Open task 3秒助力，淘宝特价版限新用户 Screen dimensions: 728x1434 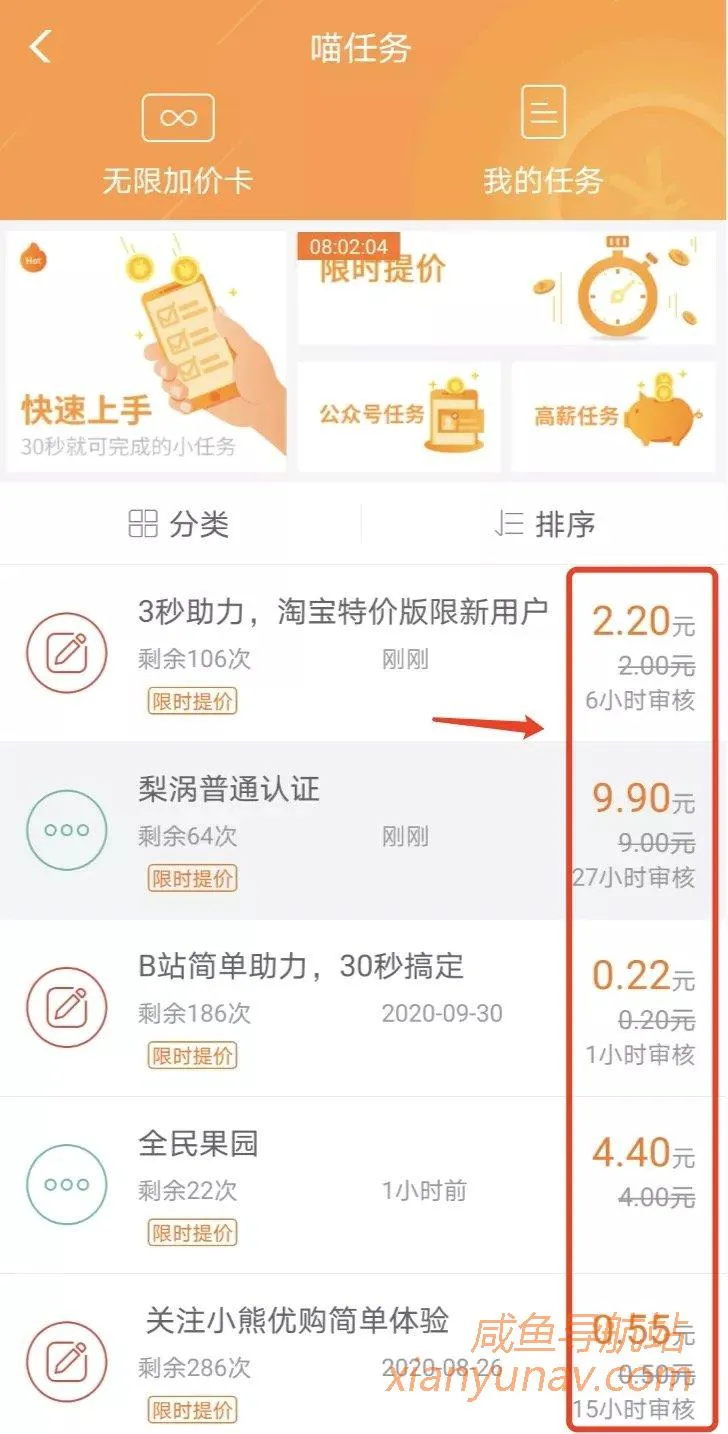pos(343,612)
